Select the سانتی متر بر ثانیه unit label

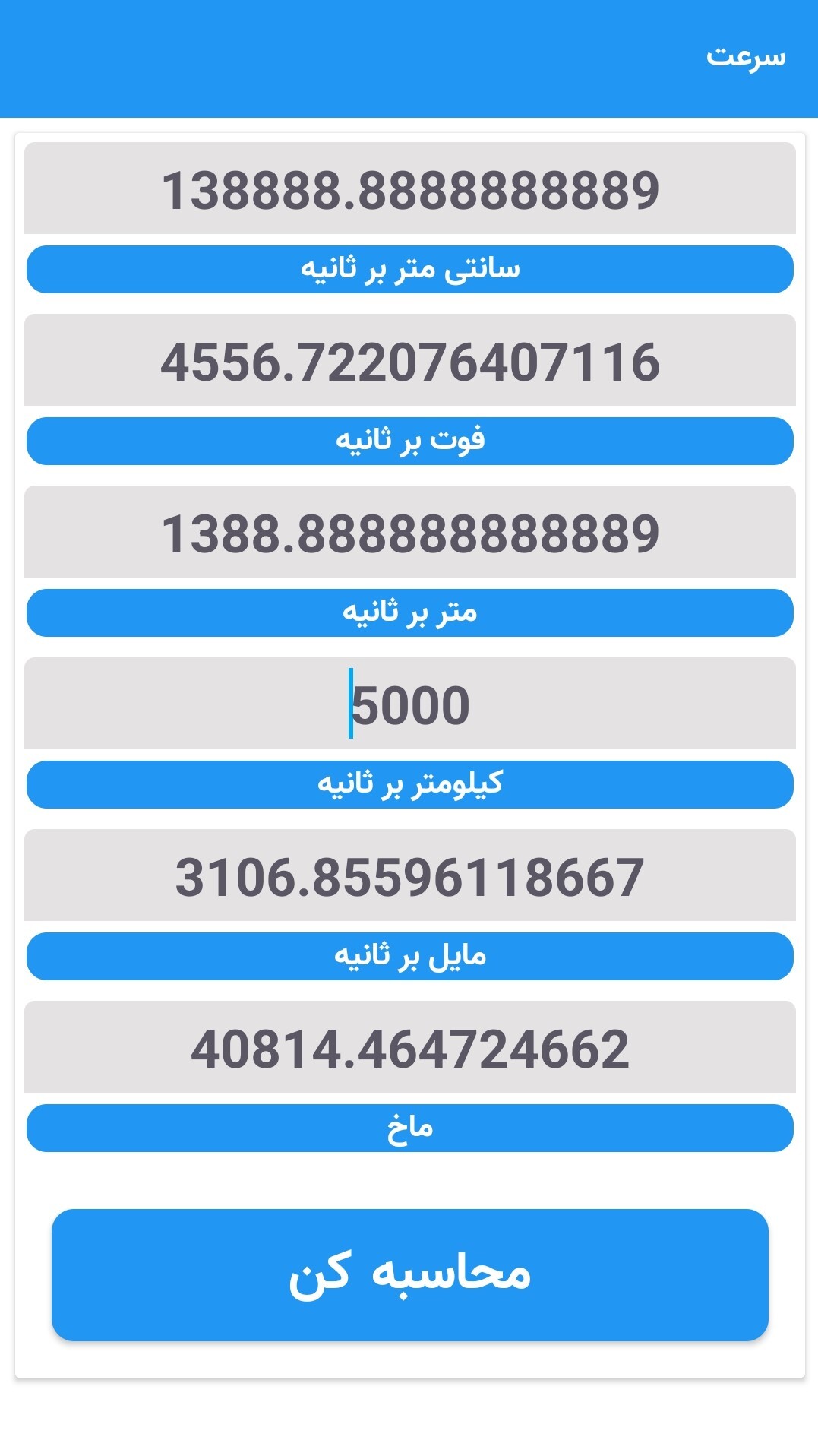(409, 269)
